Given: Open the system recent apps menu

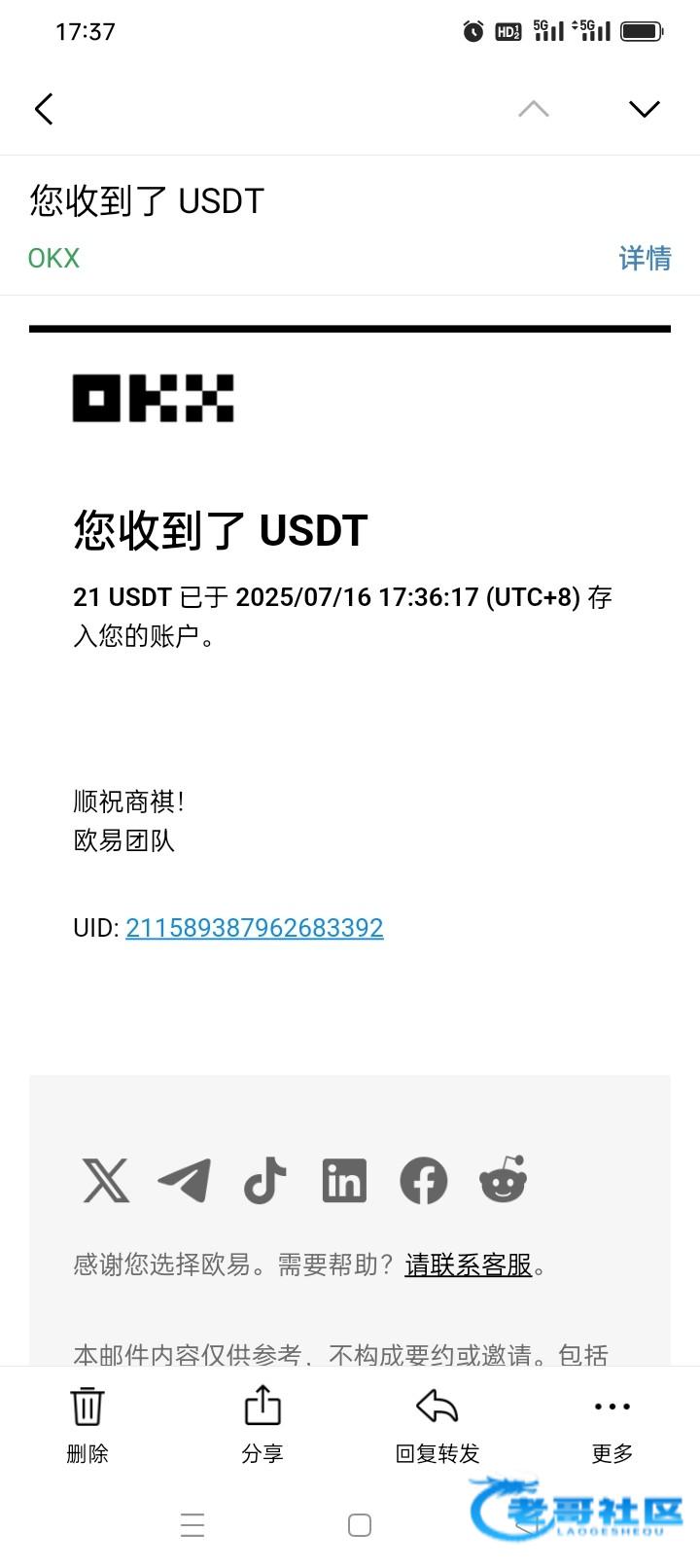Looking at the screenshot, I should pyautogui.click(x=192, y=1525).
